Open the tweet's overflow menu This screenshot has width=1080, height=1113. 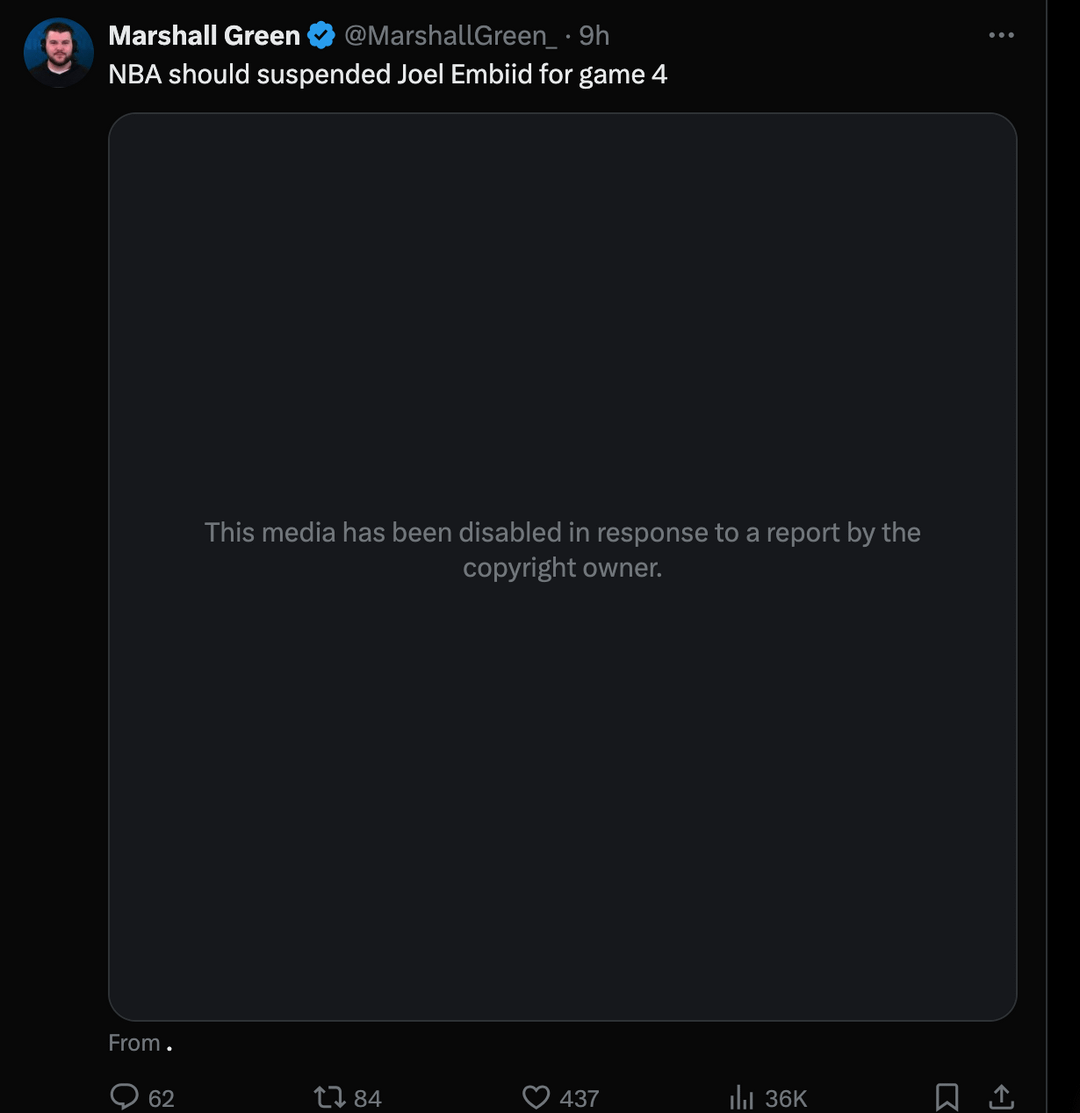click(x=1001, y=35)
